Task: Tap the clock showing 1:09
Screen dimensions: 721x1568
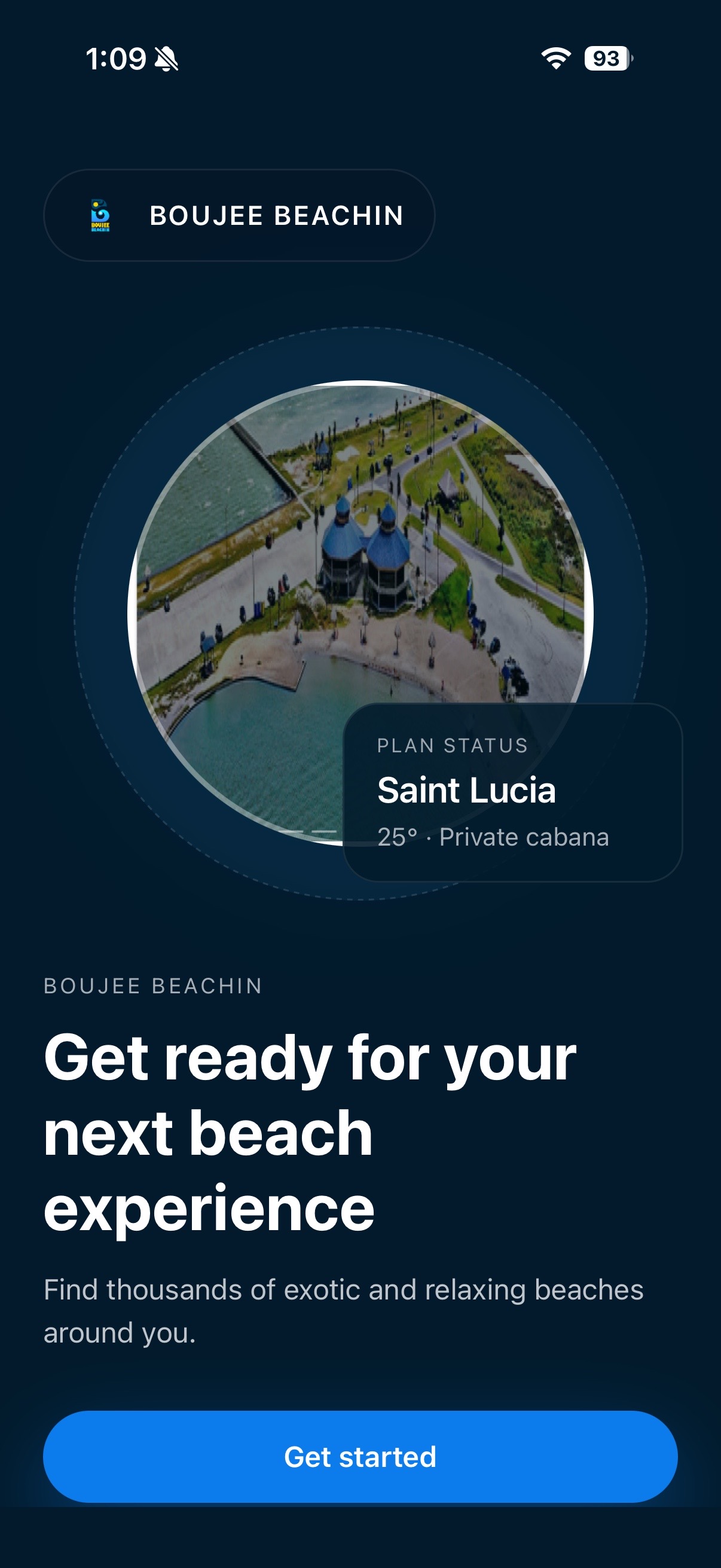Action: 115,58
